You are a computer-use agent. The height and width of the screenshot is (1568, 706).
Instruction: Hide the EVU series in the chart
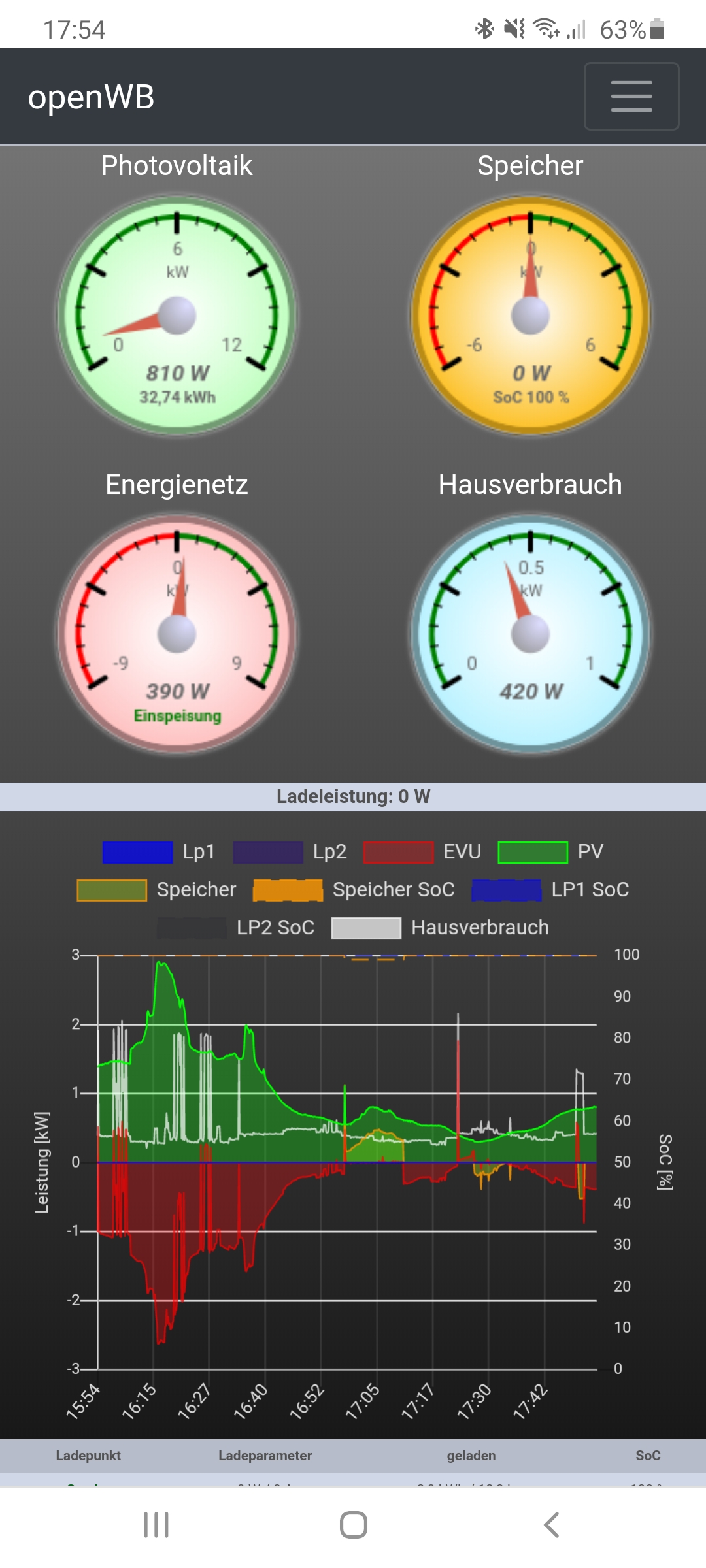[x=422, y=852]
